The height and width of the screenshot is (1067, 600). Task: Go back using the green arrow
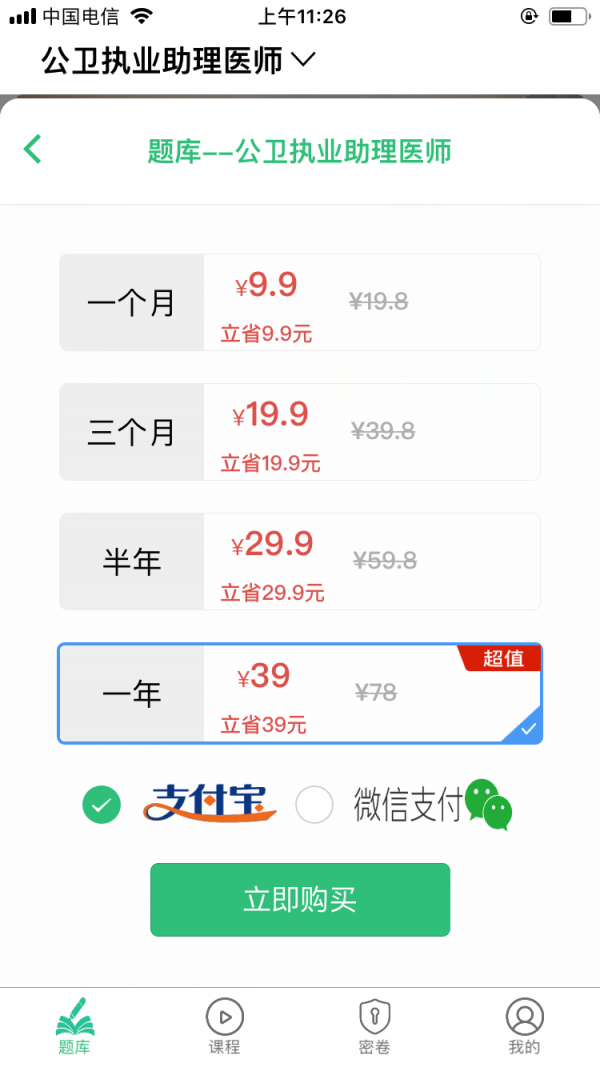(x=33, y=150)
